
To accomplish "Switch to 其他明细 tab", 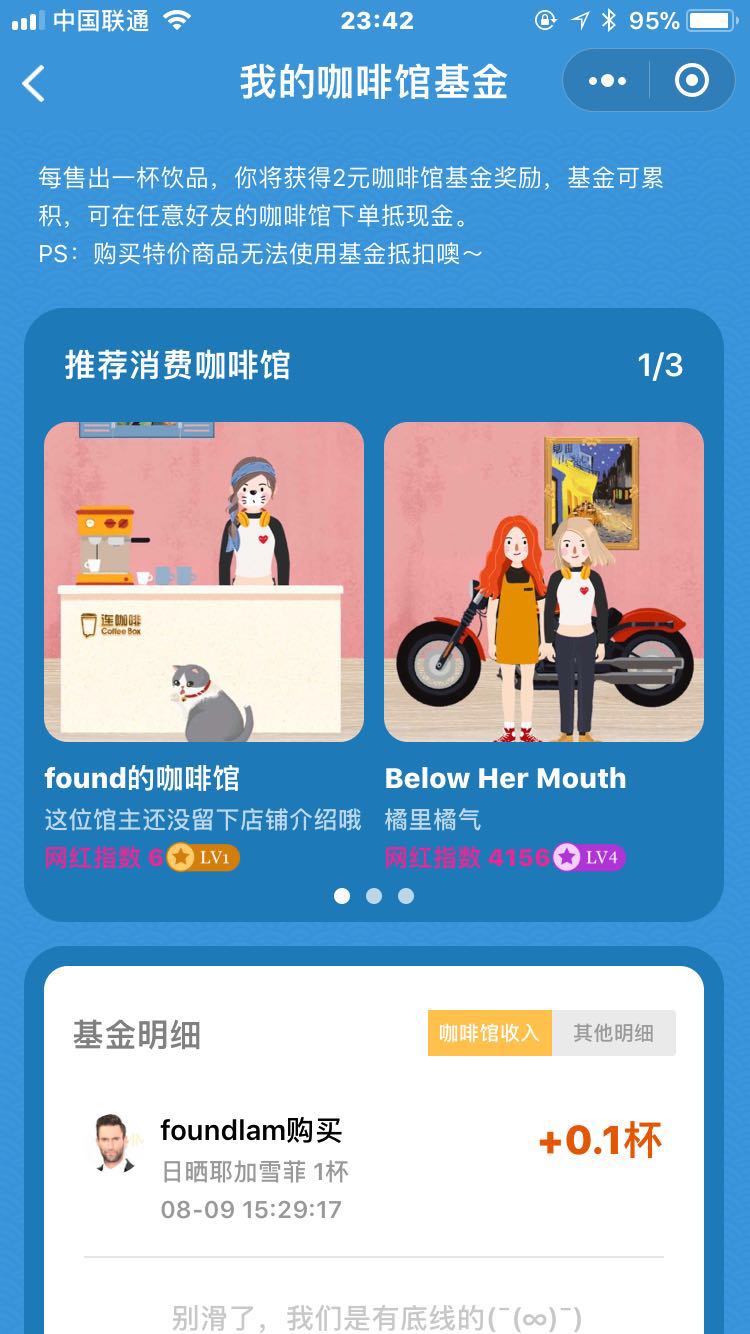I will (613, 1033).
